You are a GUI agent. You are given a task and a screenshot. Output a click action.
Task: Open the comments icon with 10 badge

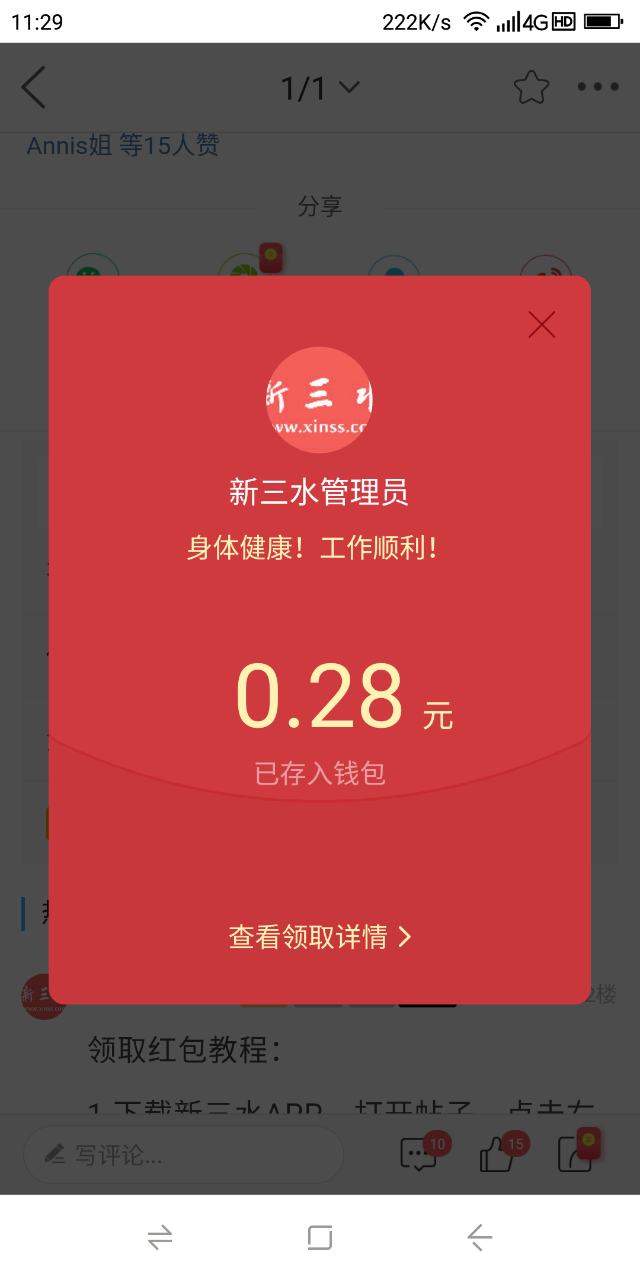click(x=419, y=1155)
